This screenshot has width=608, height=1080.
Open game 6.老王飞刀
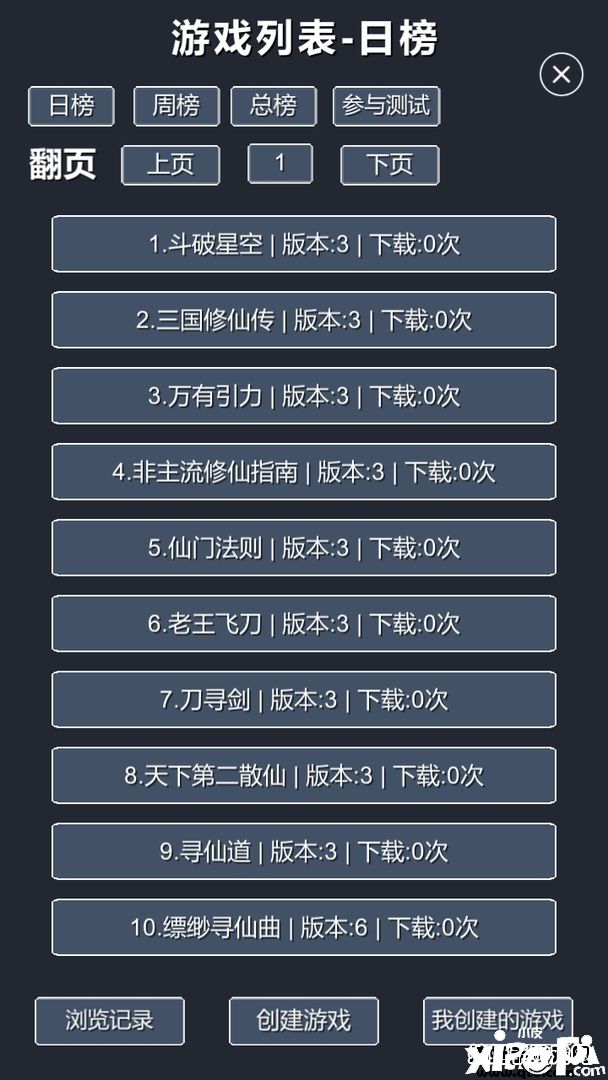click(304, 624)
